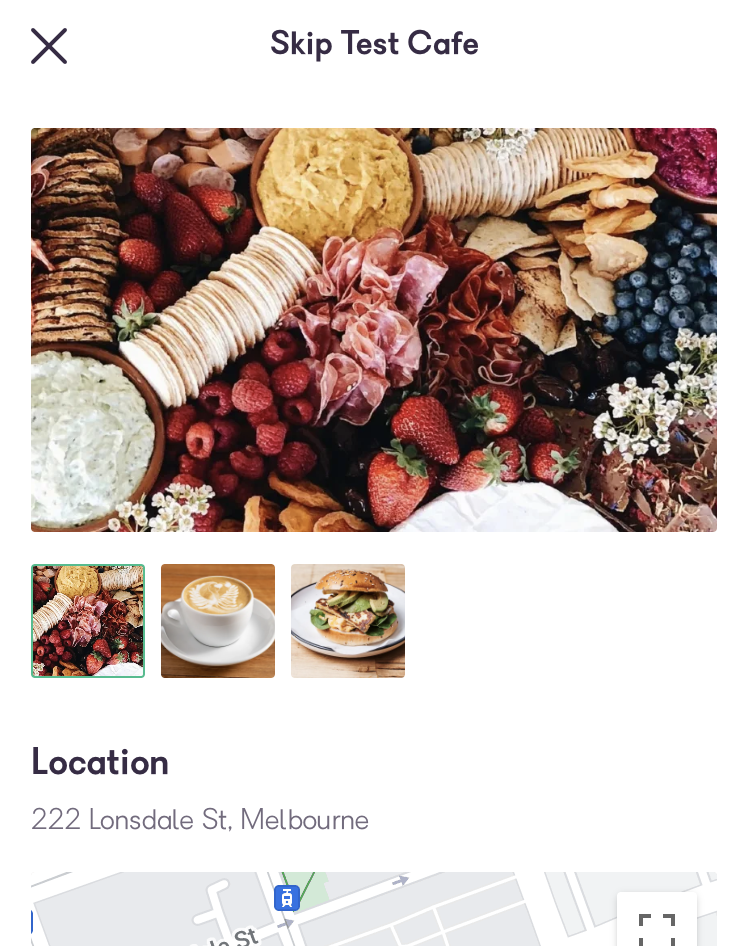Select the bagel sandwich thumbnail
This screenshot has height=946, width=746.
(x=348, y=621)
